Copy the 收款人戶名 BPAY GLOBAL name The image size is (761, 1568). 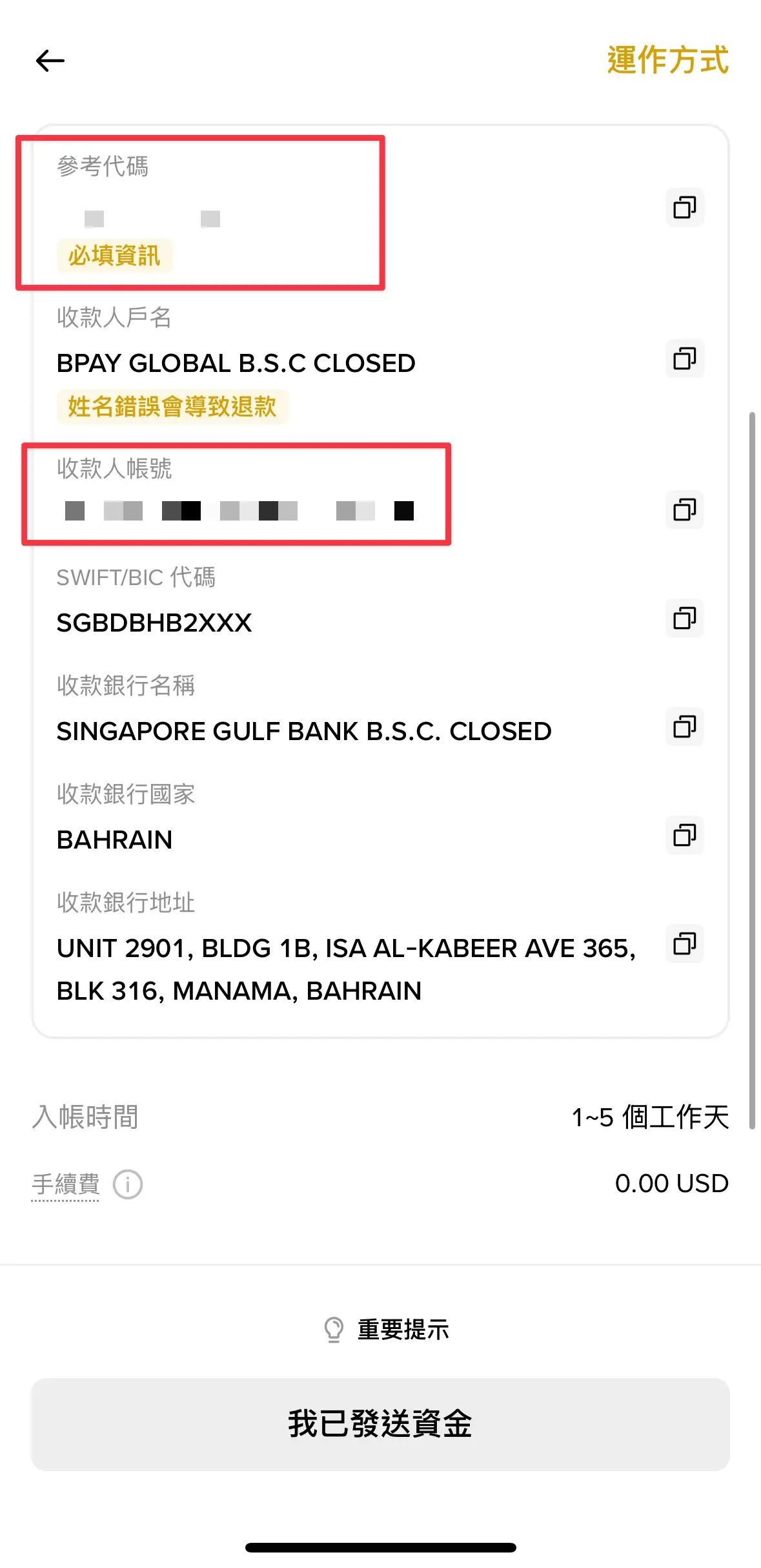click(684, 358)
